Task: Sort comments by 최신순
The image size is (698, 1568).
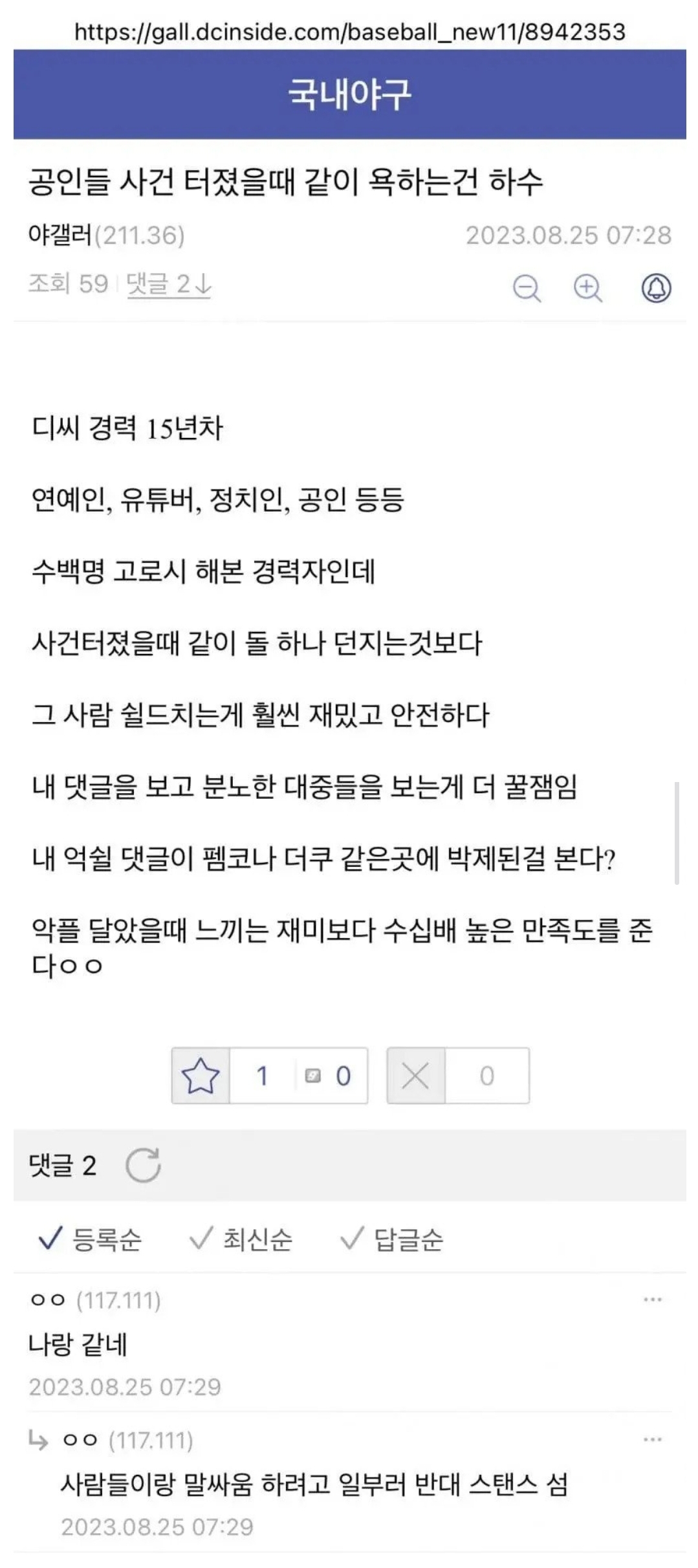Action: 241,1239
